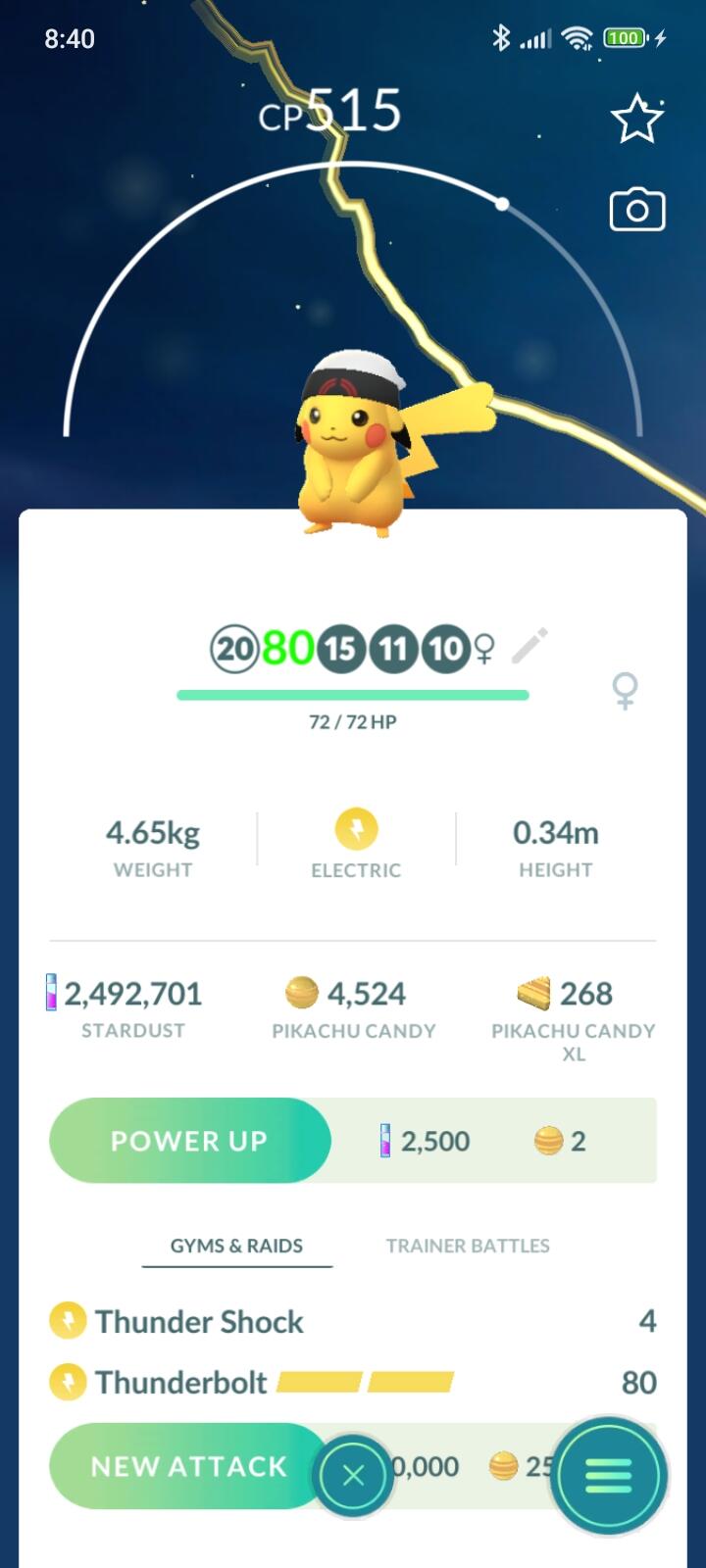Edit the Pokémon nickname with the pencil
The width and height of the screenshot is (706, 1568).
[529, 647]
